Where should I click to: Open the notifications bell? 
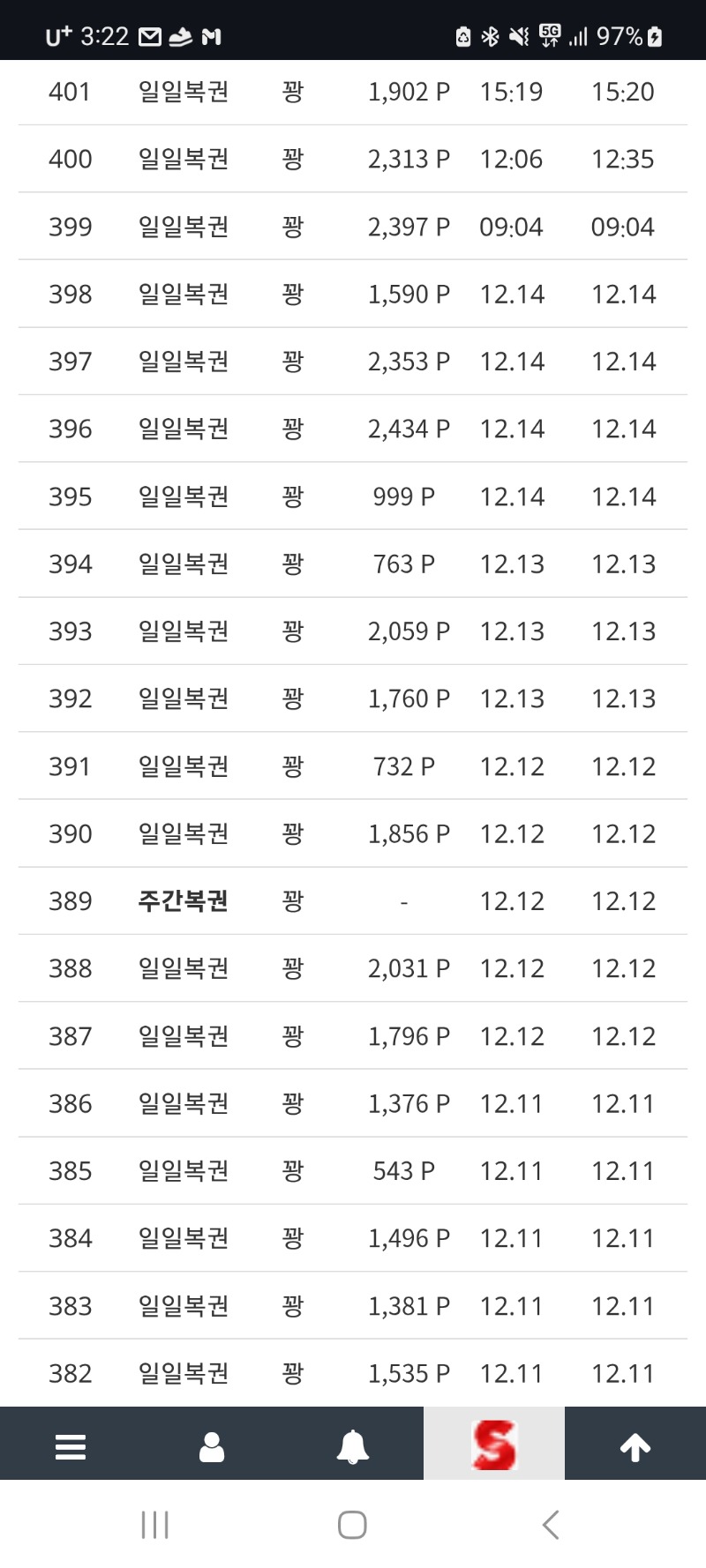(x=353, y=1446)
